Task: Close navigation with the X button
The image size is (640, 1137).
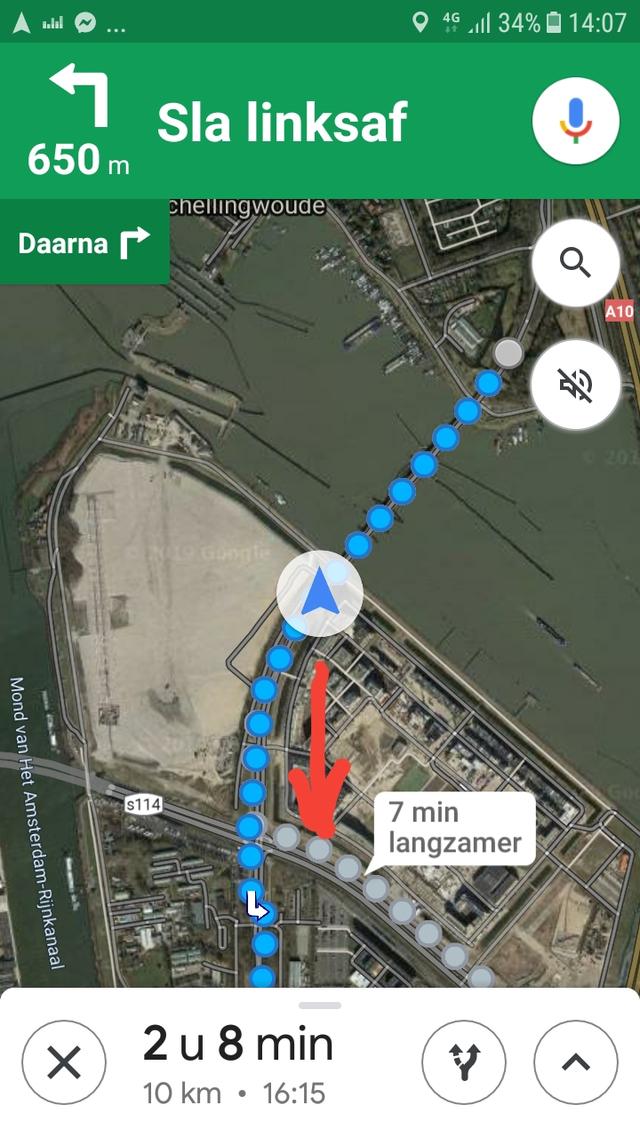Action: tap(64, 1062)
